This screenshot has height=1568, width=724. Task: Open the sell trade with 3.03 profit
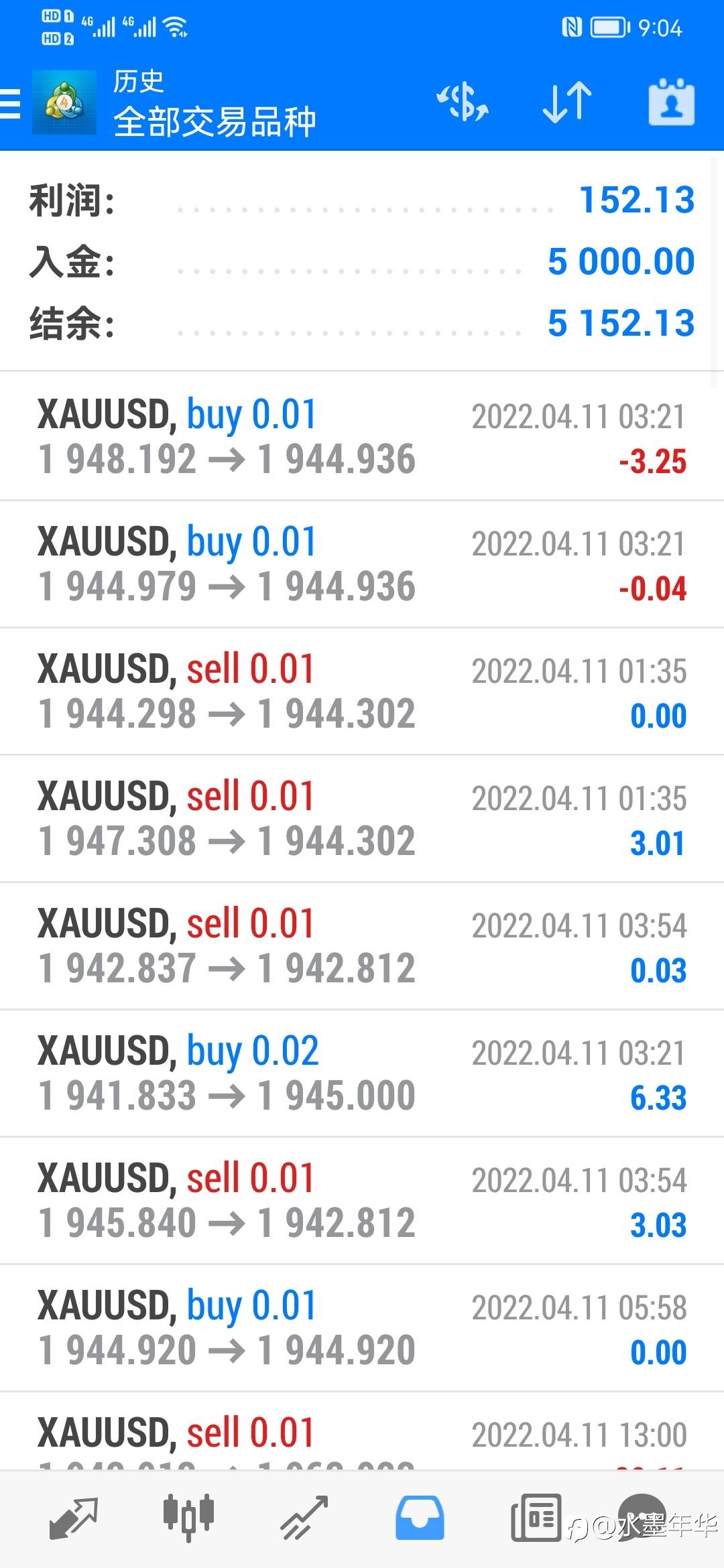tap(362, 1201)
